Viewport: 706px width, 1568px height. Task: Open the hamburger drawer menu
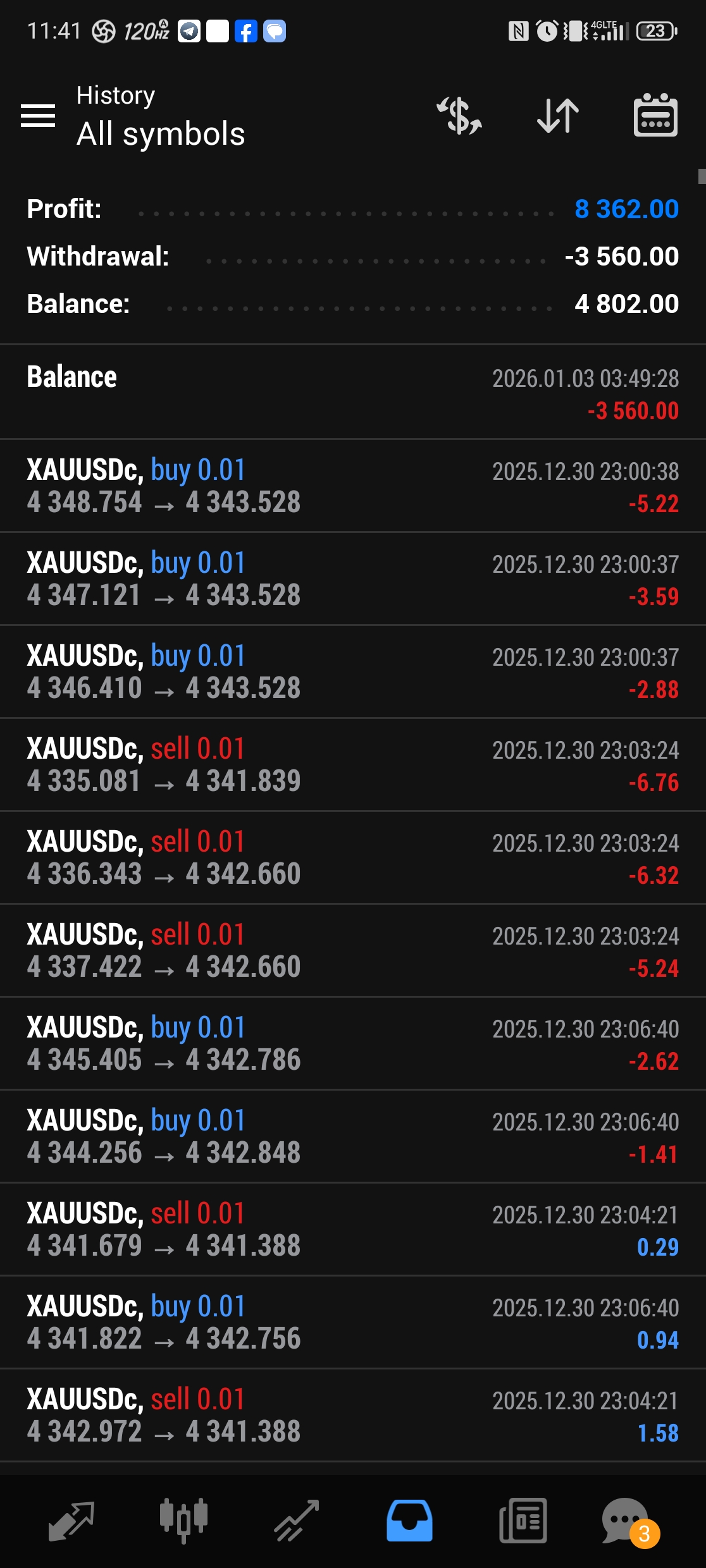click(38, 116)
